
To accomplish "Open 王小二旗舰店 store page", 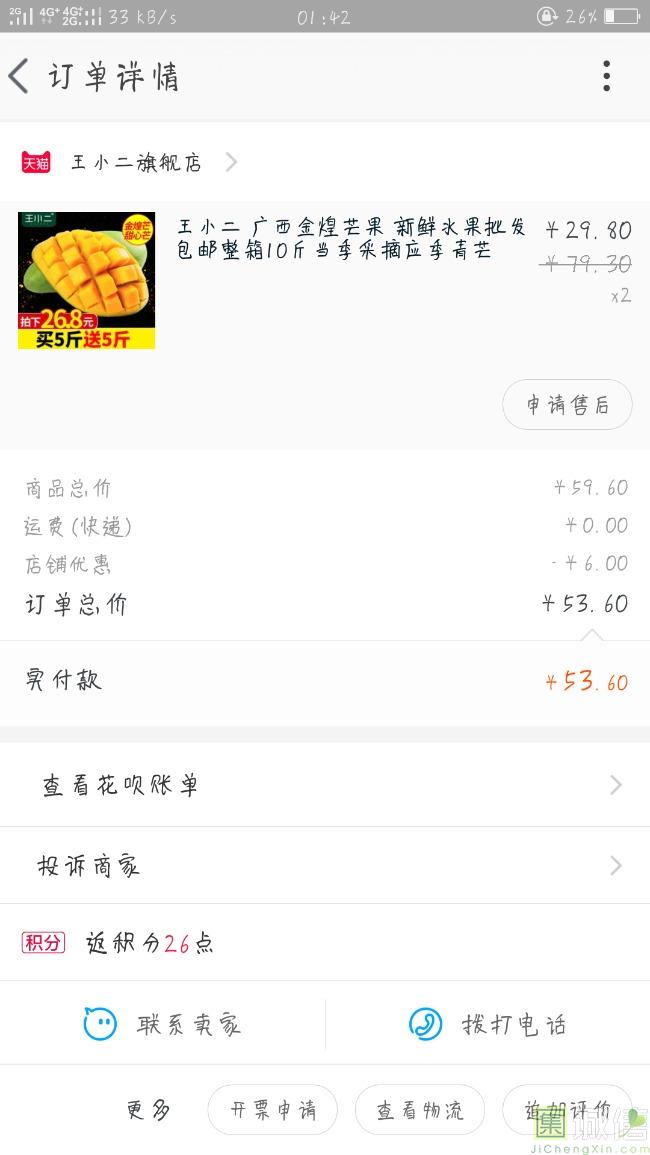I will [x=135, y=162].
